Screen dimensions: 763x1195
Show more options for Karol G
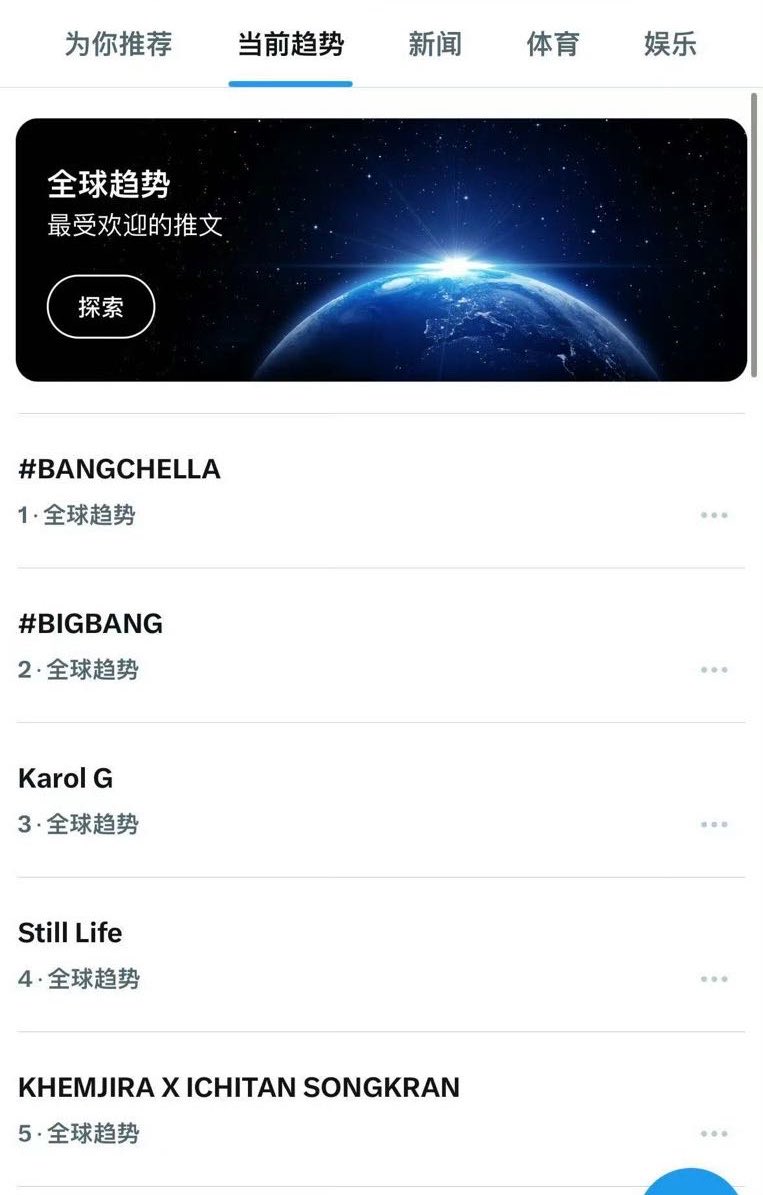[714, 825]
